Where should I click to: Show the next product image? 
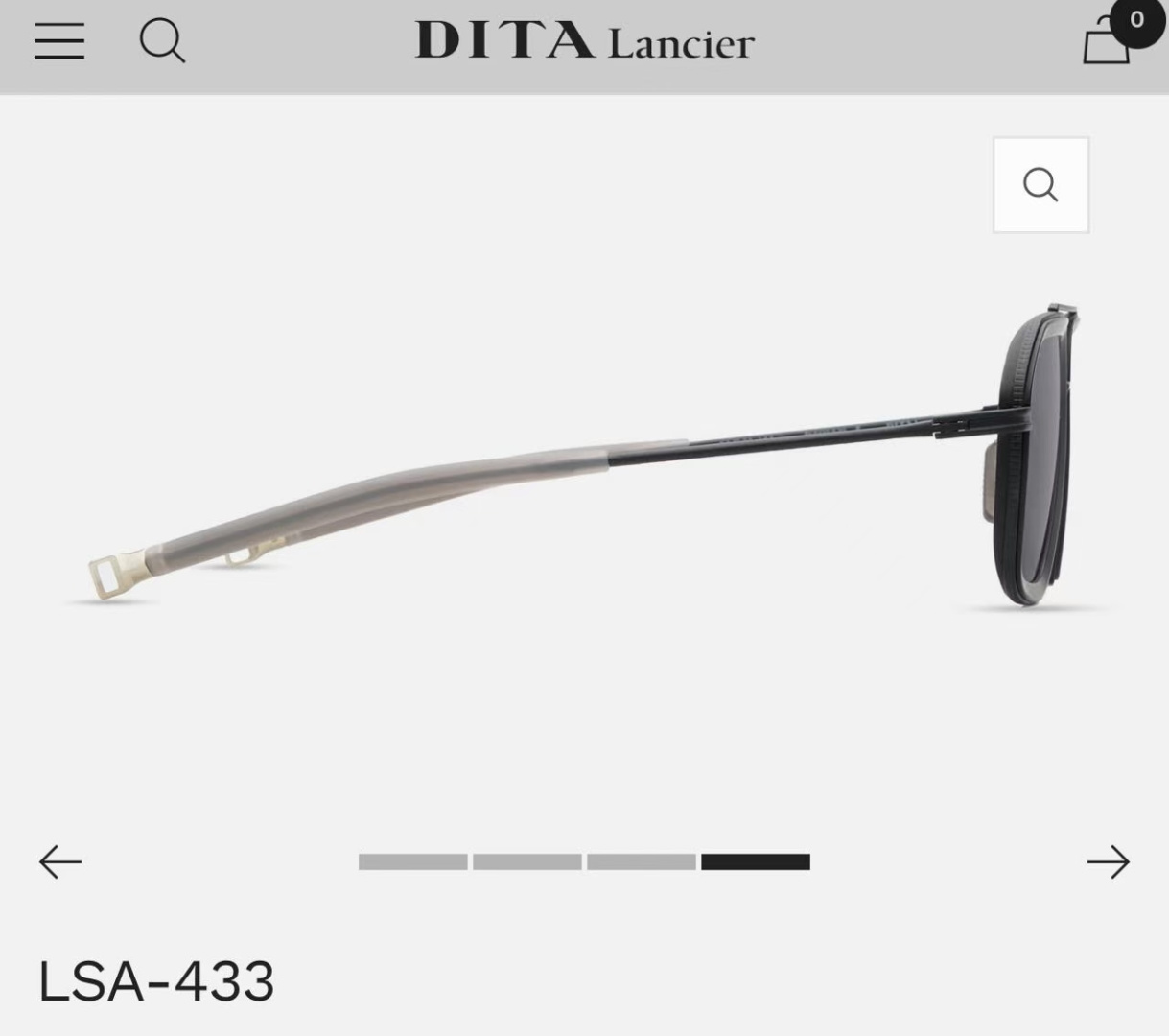(x=1108, y=861)
